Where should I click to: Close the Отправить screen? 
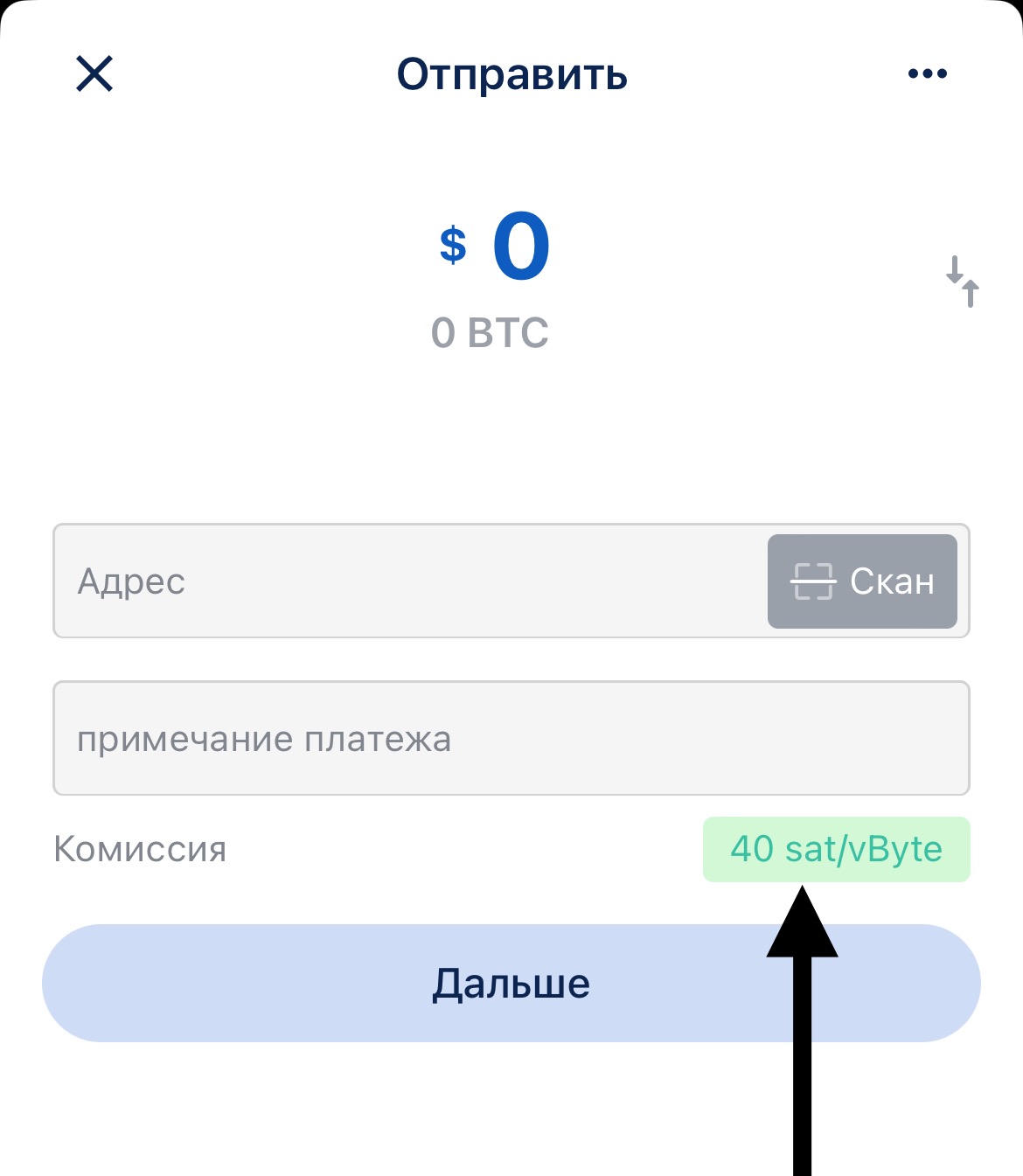[x=94, y=74]
